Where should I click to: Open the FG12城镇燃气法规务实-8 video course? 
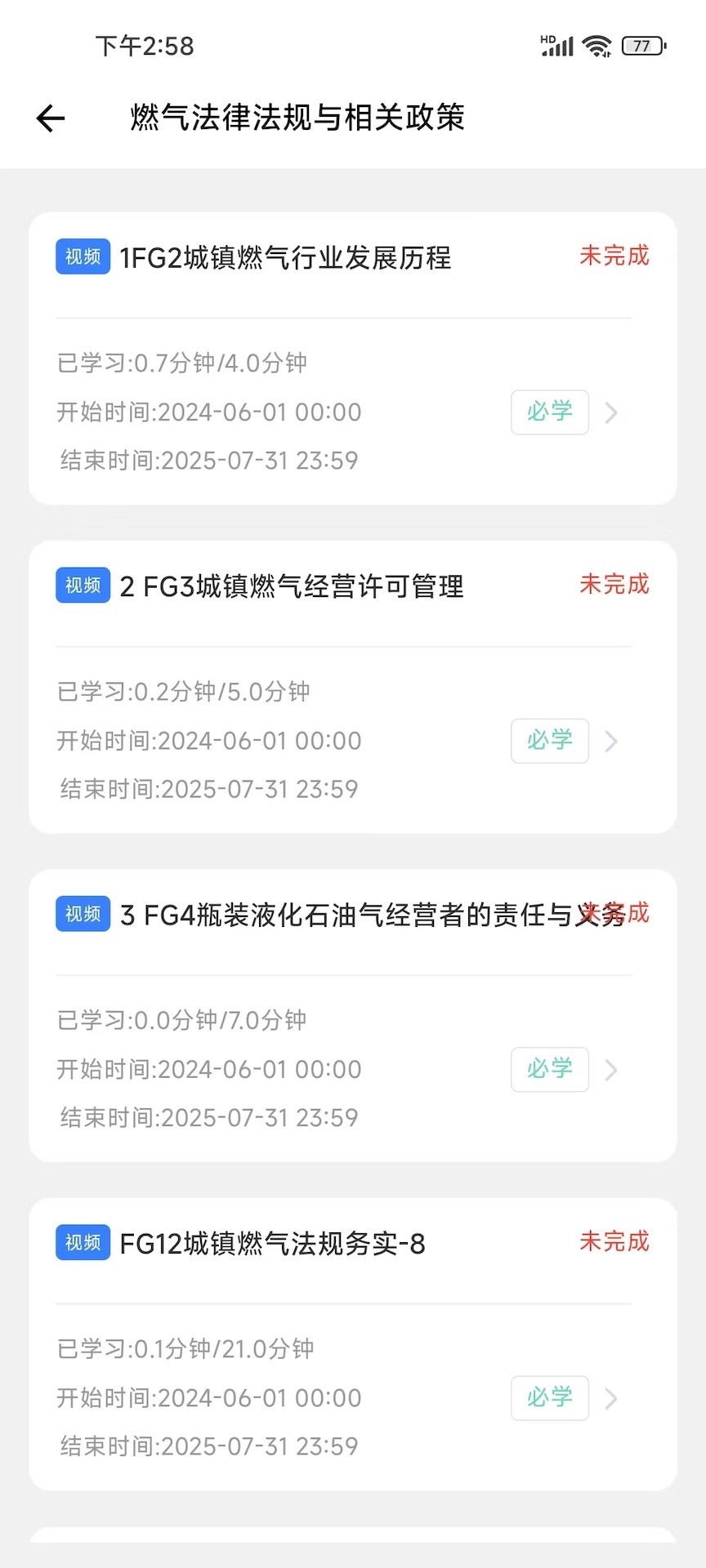272,1244
